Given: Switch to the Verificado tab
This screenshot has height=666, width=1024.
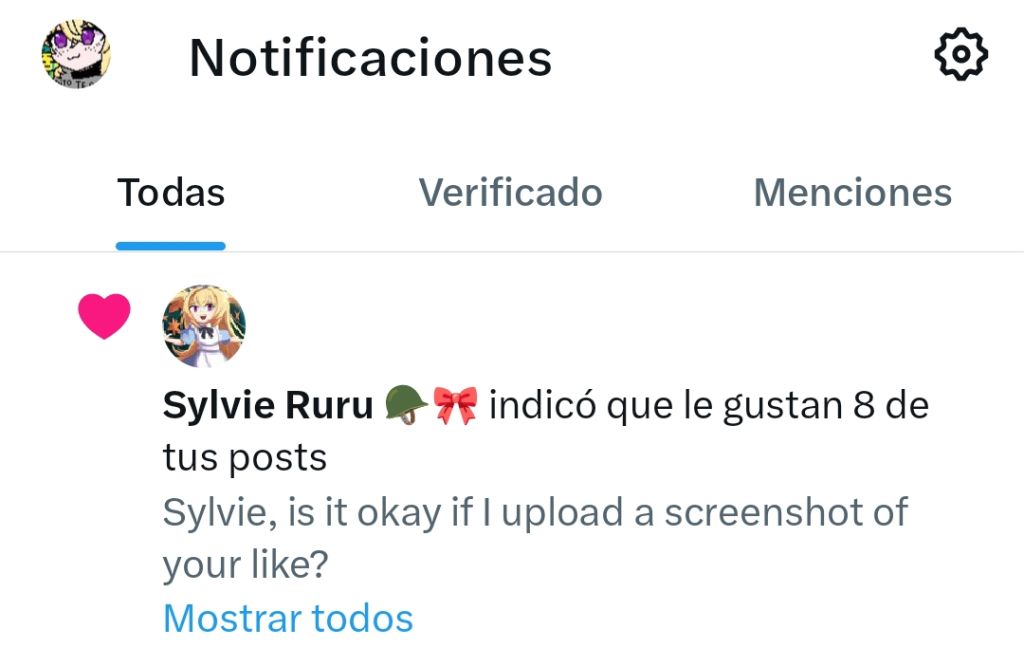Looking at the screenshot, I should pyautogui.click(x=510, y=192).
